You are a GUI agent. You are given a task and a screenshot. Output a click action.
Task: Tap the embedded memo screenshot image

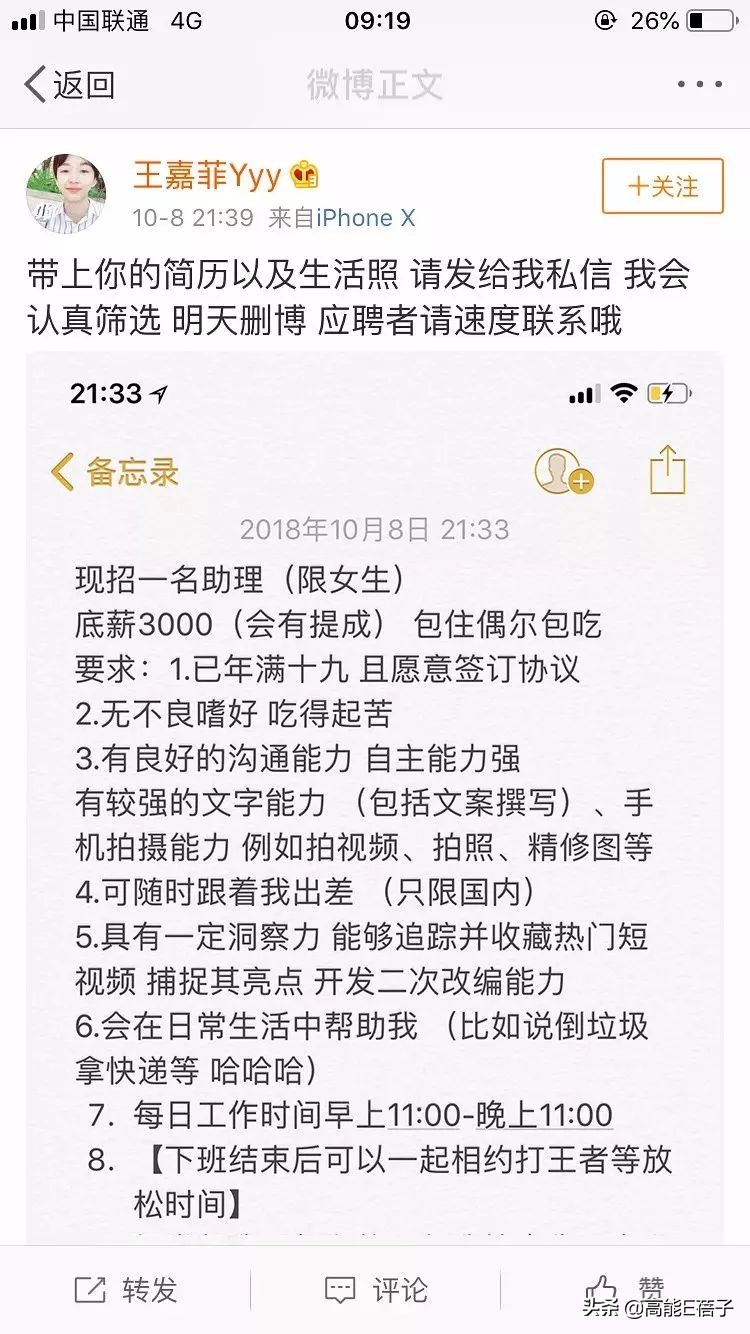375,800
